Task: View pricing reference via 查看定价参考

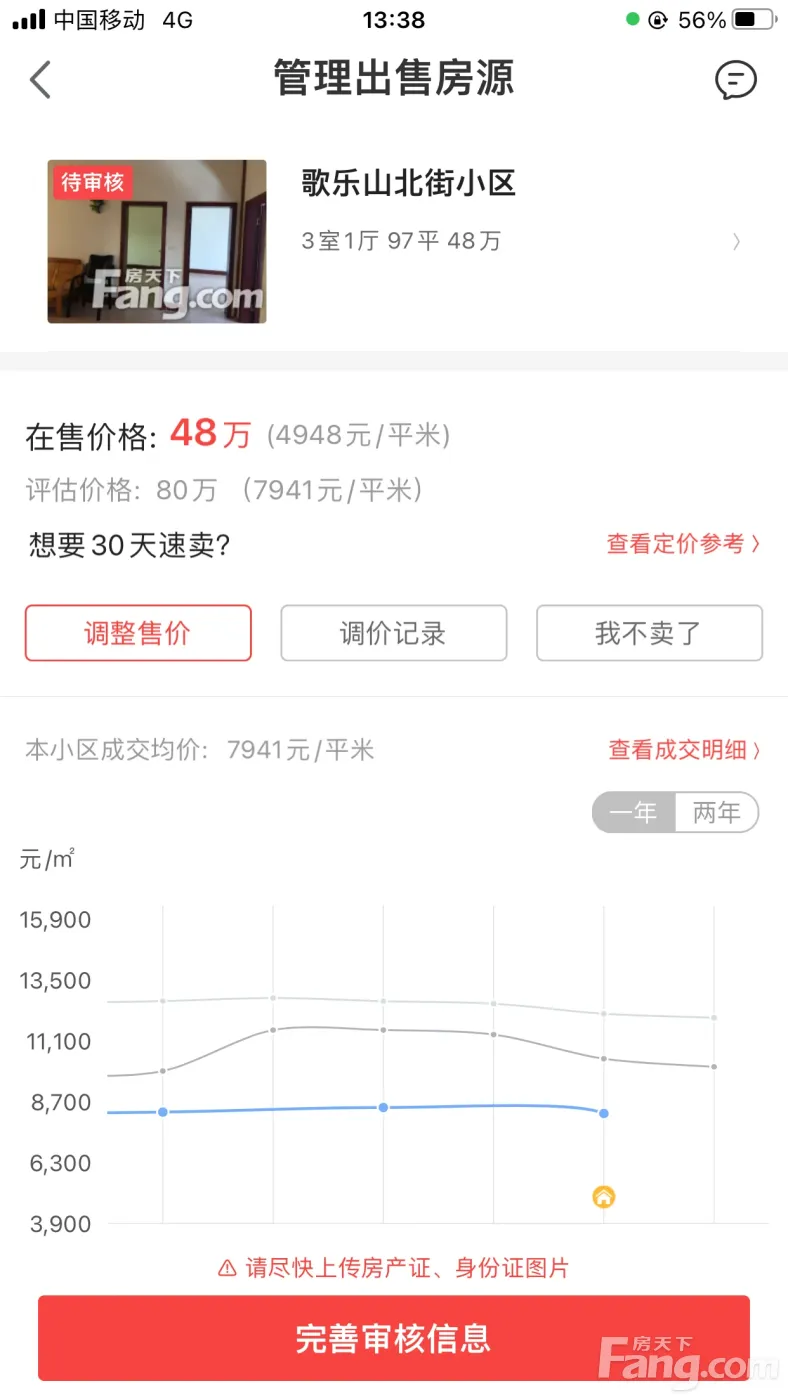Action: [x=683, y=544]
